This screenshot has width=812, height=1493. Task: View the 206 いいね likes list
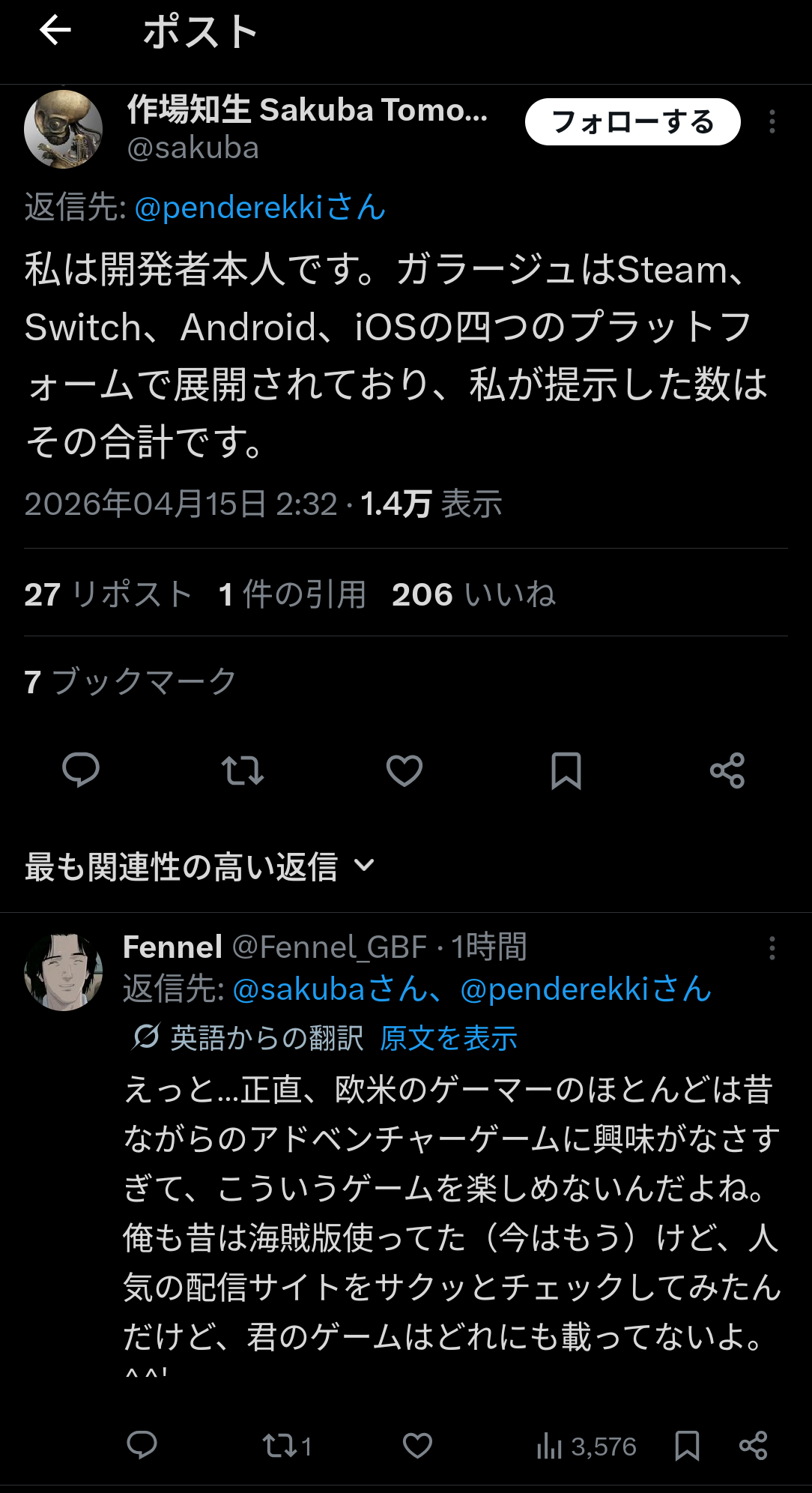473,594
